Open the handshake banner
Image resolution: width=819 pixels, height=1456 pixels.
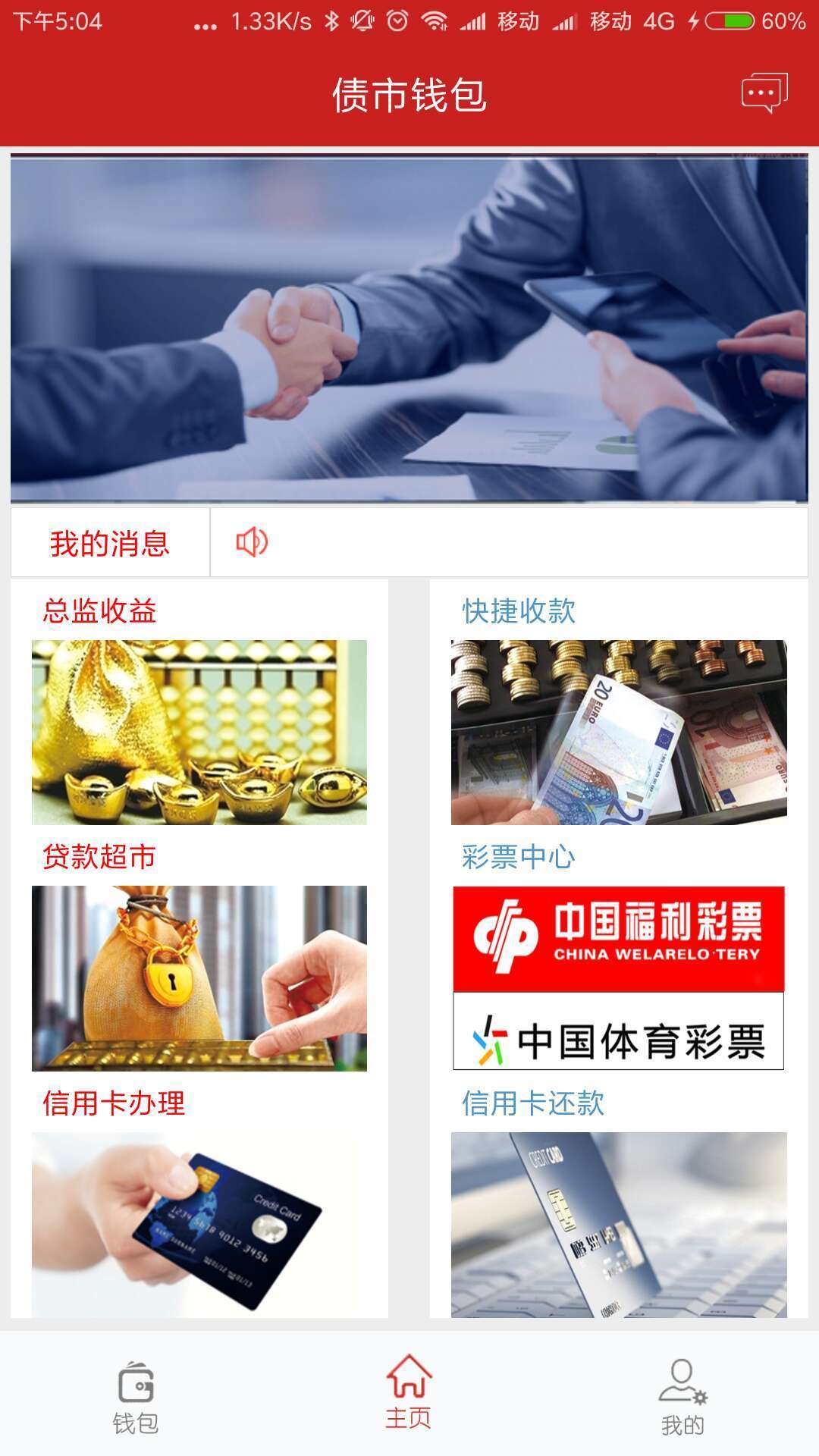(409, 328)
